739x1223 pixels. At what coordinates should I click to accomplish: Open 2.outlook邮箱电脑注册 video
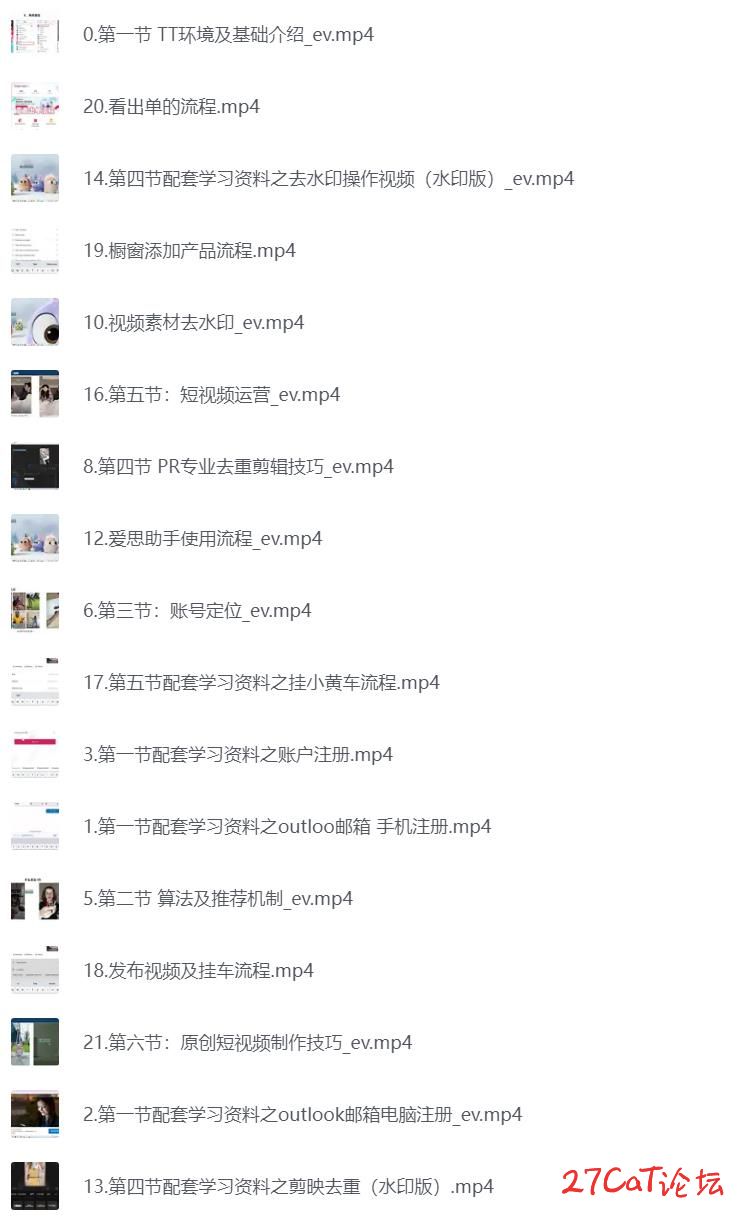(x=302, y=1115)
